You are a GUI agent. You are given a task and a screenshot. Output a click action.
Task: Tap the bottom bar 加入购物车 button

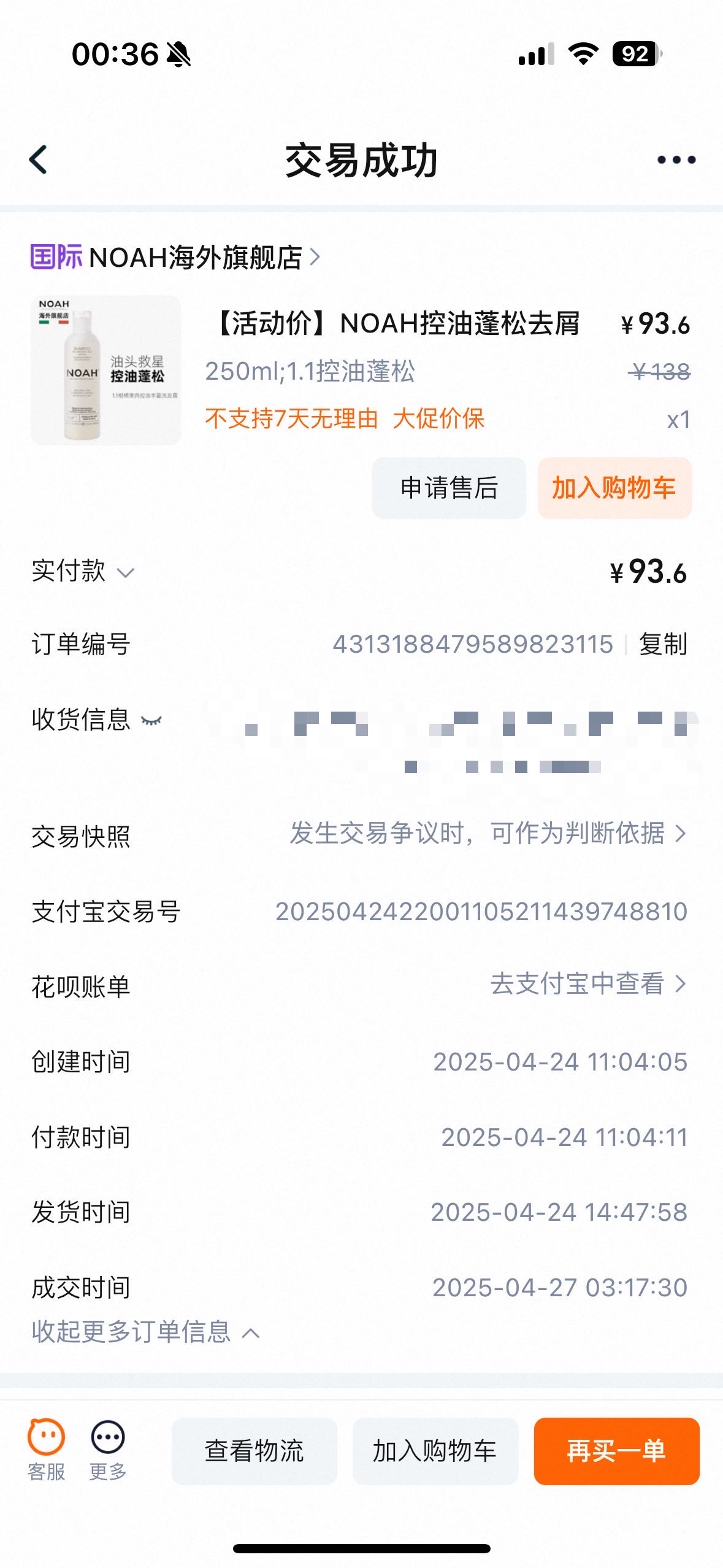coord(435,1451)
